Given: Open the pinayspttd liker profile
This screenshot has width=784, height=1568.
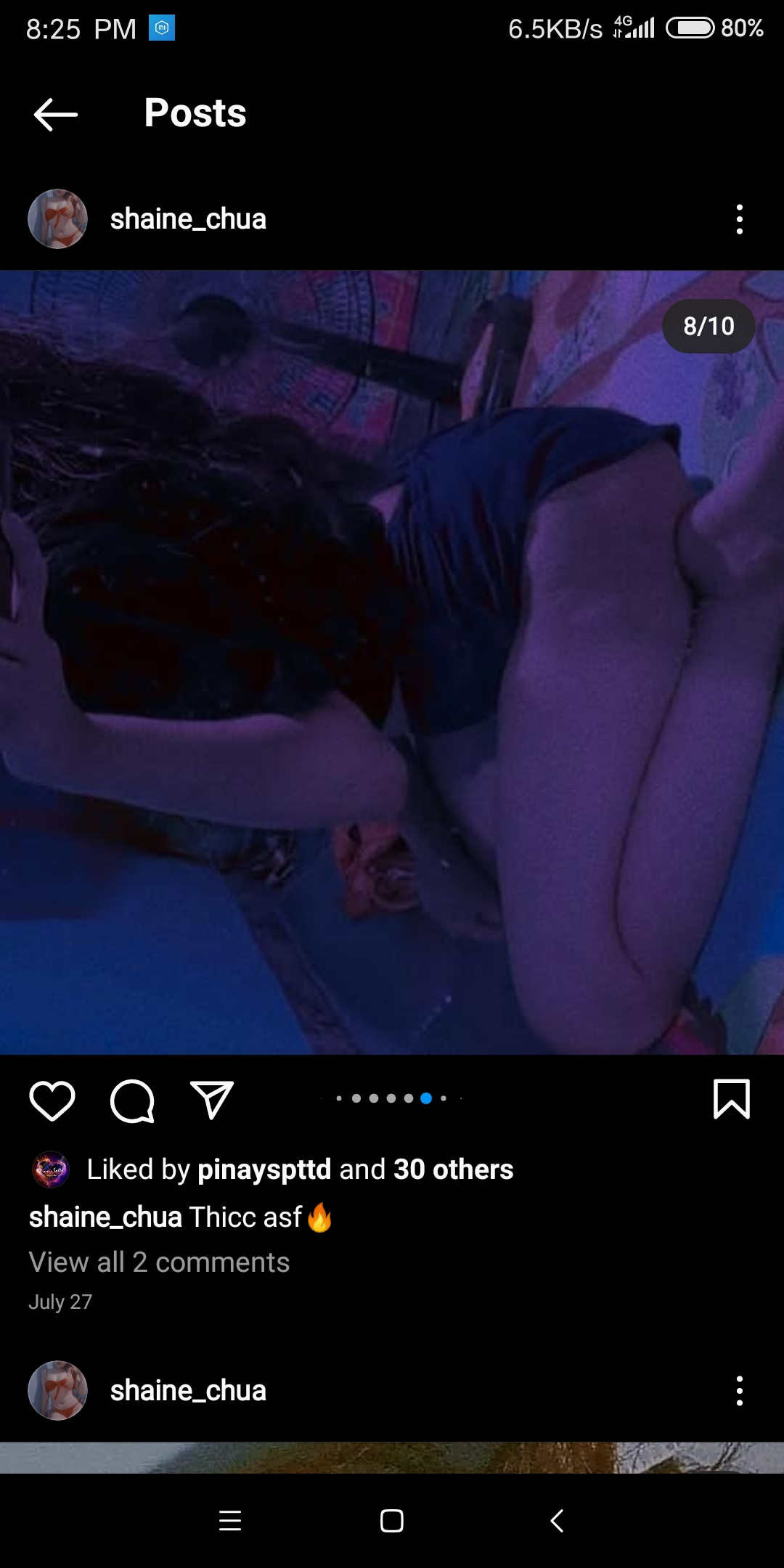Looking at the screenshot, I should click(264, 1169).
